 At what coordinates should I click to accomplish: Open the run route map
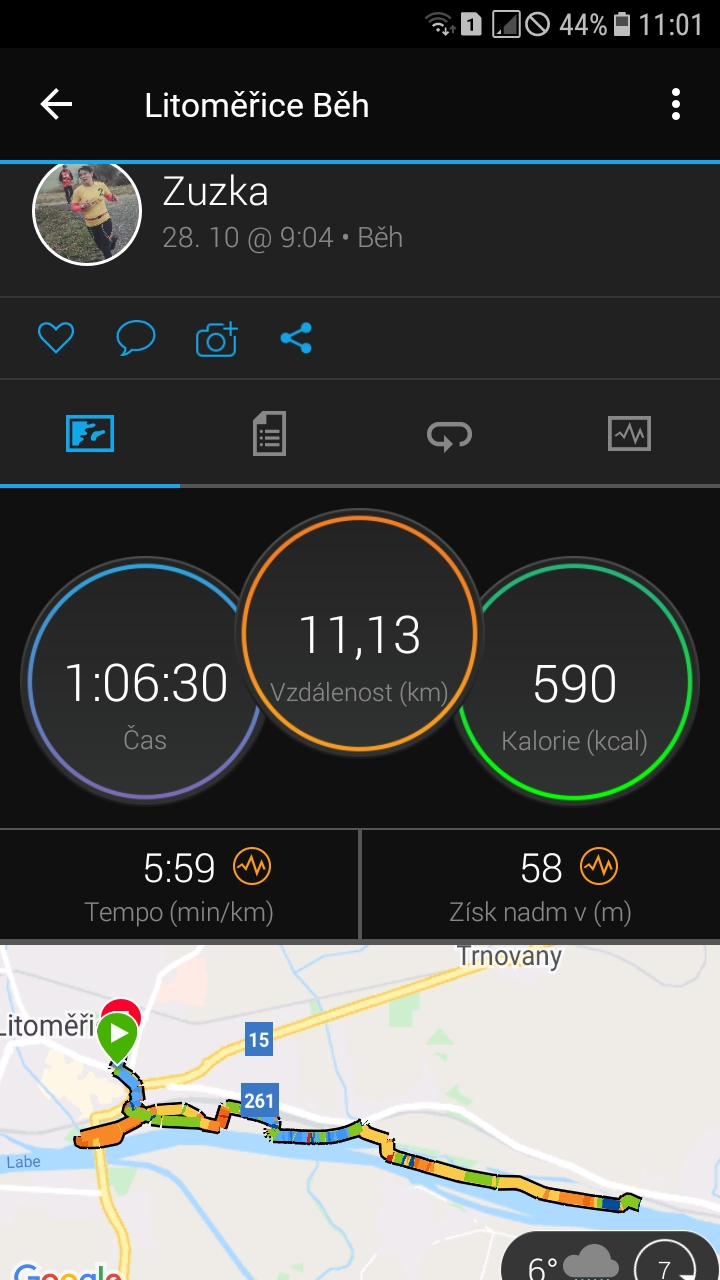point(360,1112)
